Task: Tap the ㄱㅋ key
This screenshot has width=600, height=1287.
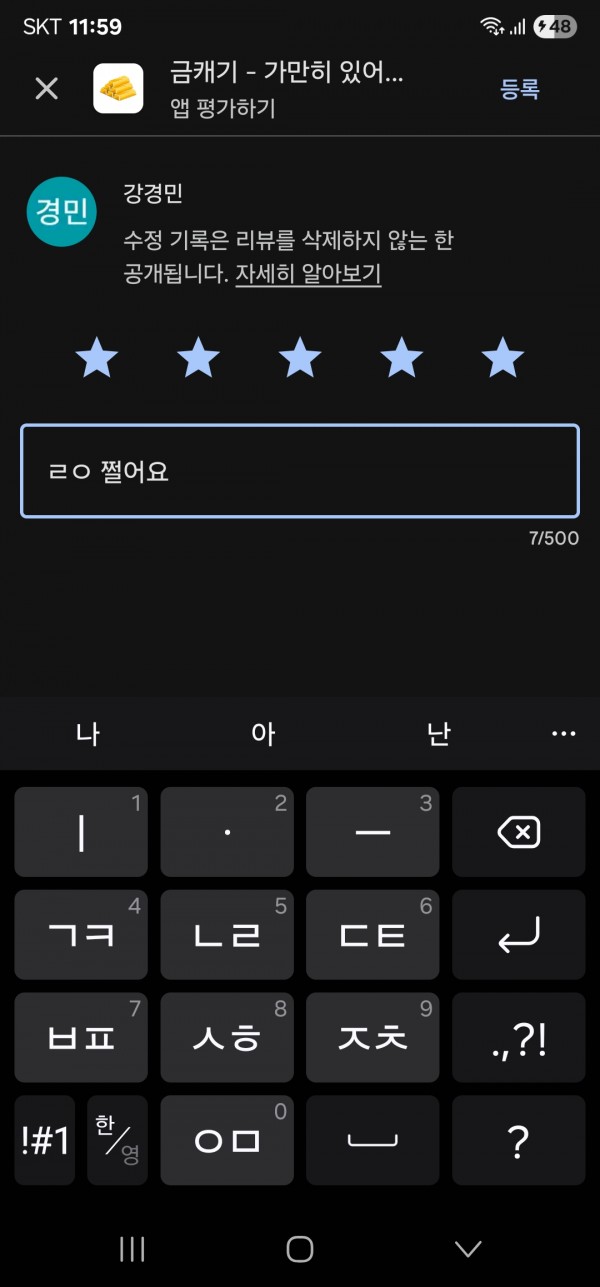Action: pyautogui.click(x=81, y=935)
